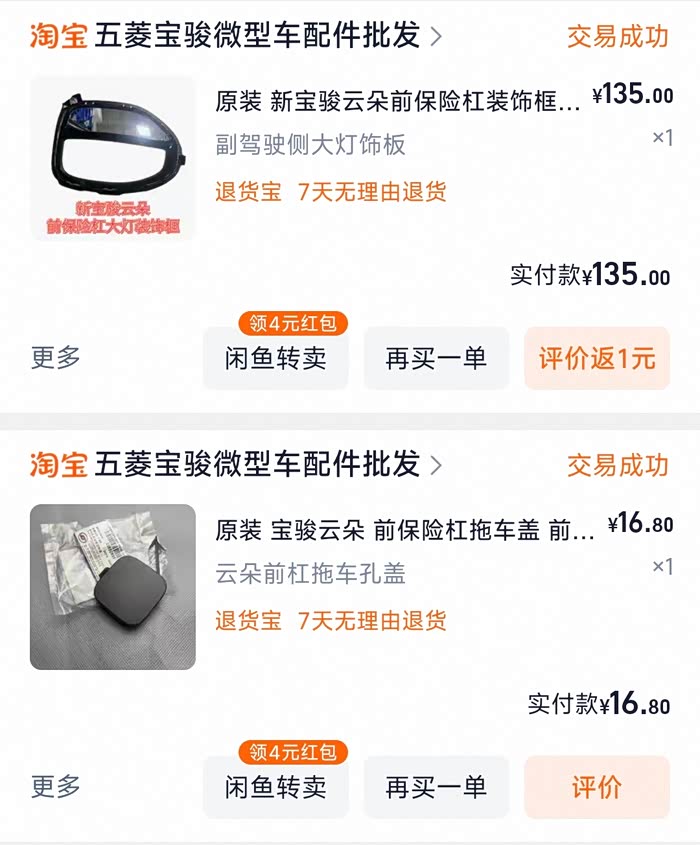Open the 大灯装饰框 product thumbnail
700x845 pixels.
click(112, 158)
